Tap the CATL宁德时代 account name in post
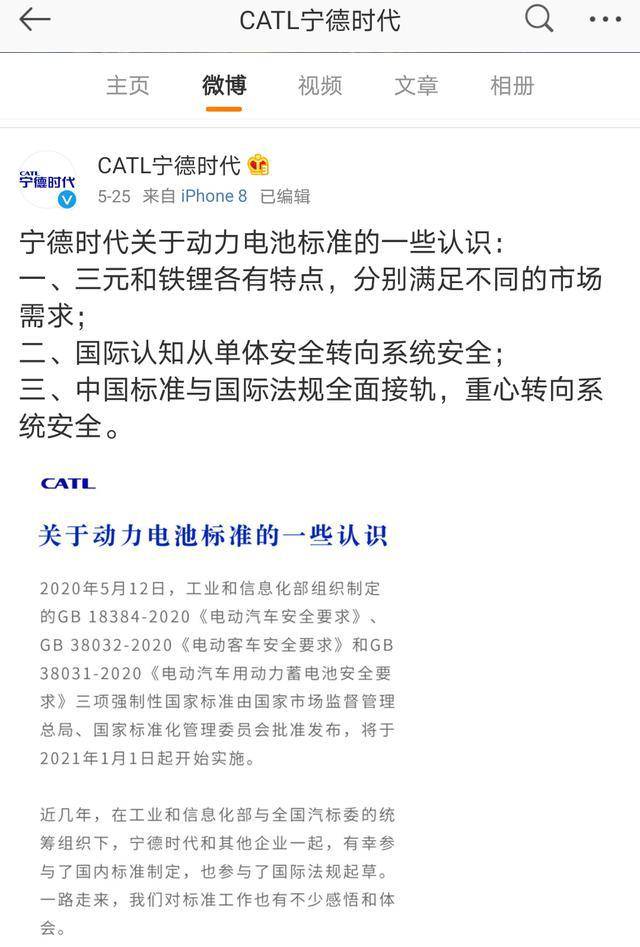The height and width of the screenshot is (947, 640). (169, 165)
